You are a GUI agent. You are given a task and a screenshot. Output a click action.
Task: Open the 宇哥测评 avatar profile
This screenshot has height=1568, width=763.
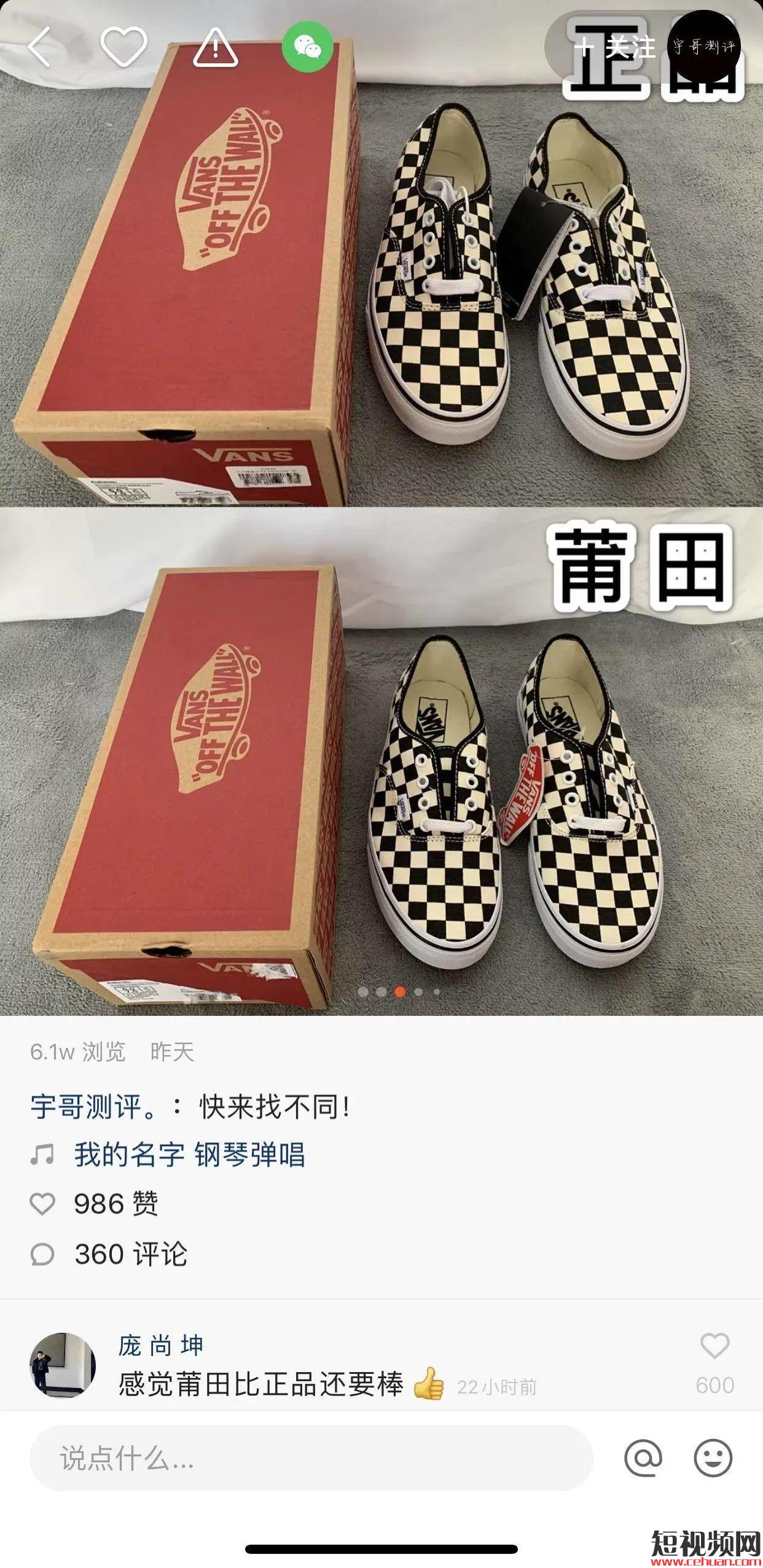click(x=703, y=47)
